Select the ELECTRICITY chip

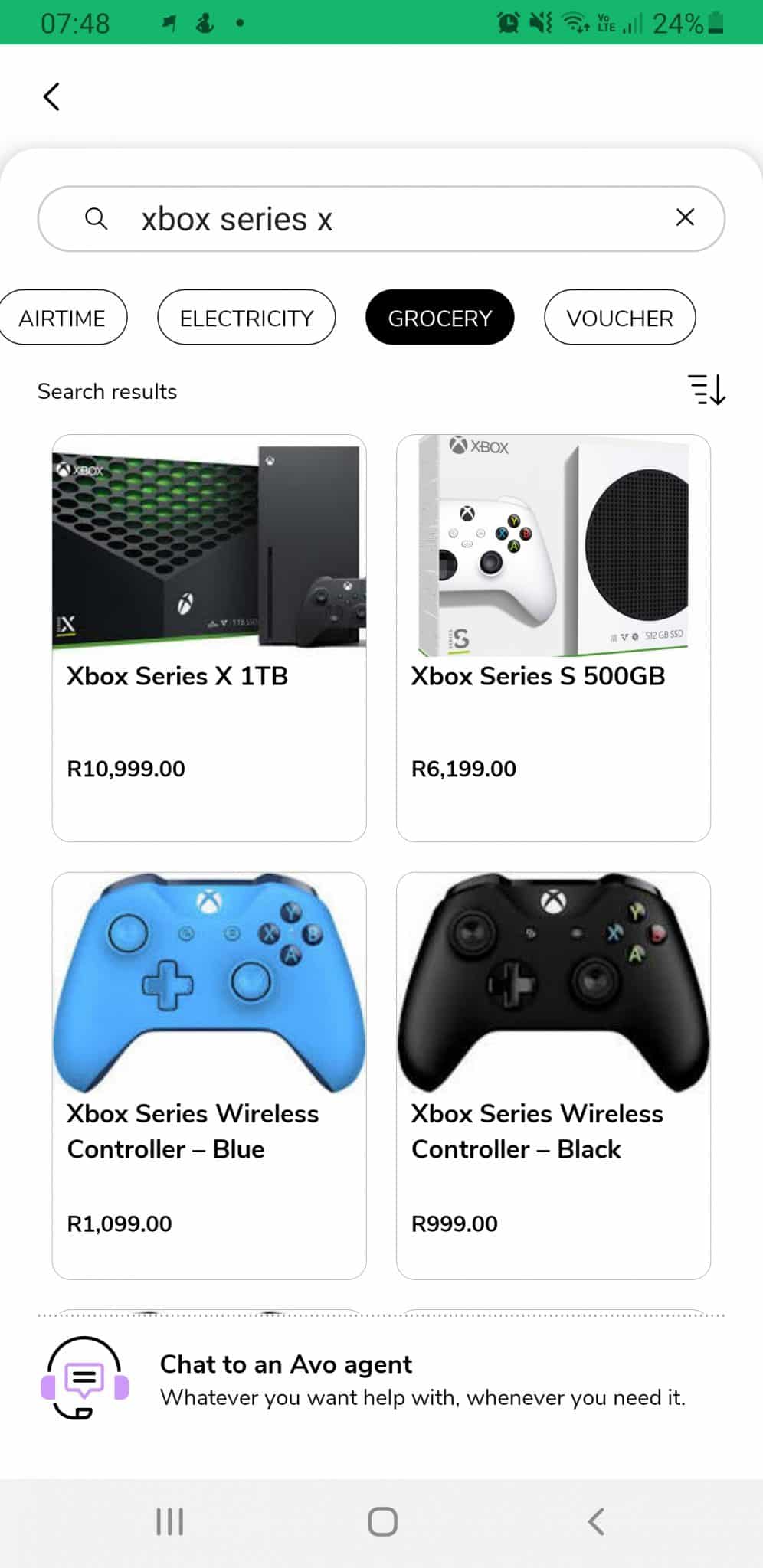247,318
